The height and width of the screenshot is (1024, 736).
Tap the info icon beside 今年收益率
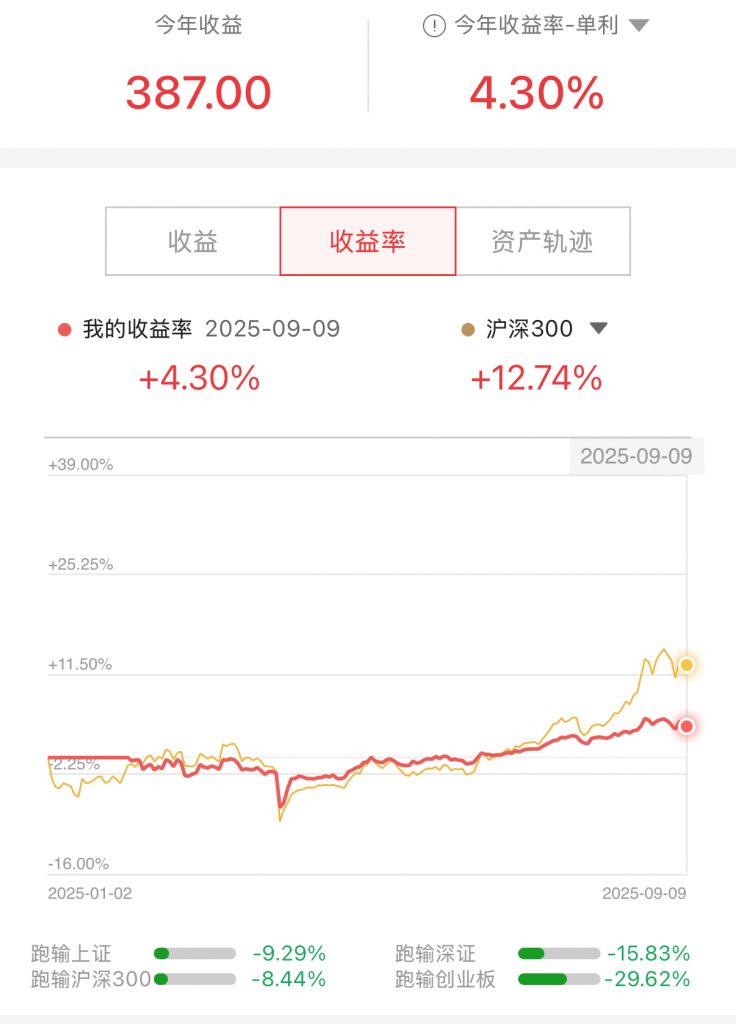(434, 26)
